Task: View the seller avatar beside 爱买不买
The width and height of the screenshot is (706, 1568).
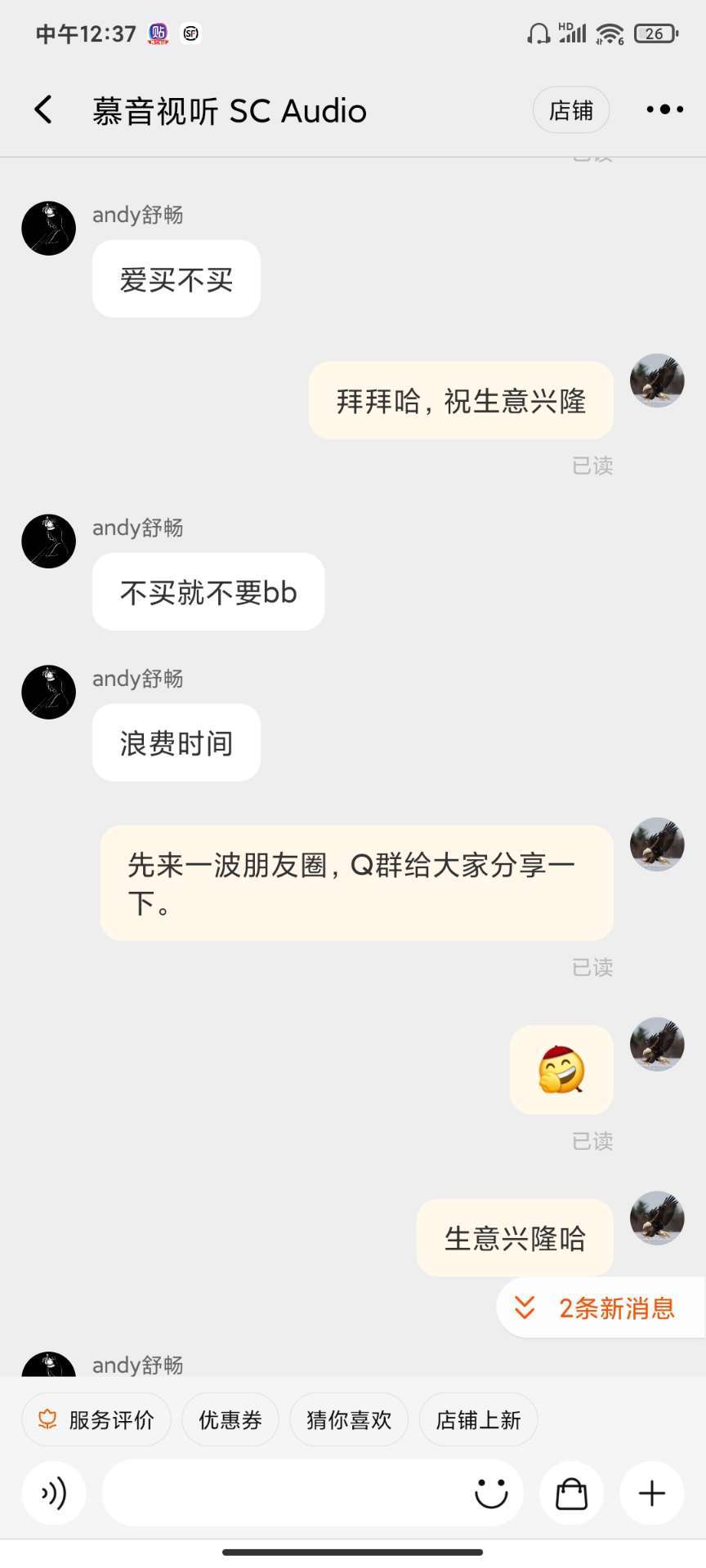Action: tap(48, 229)
